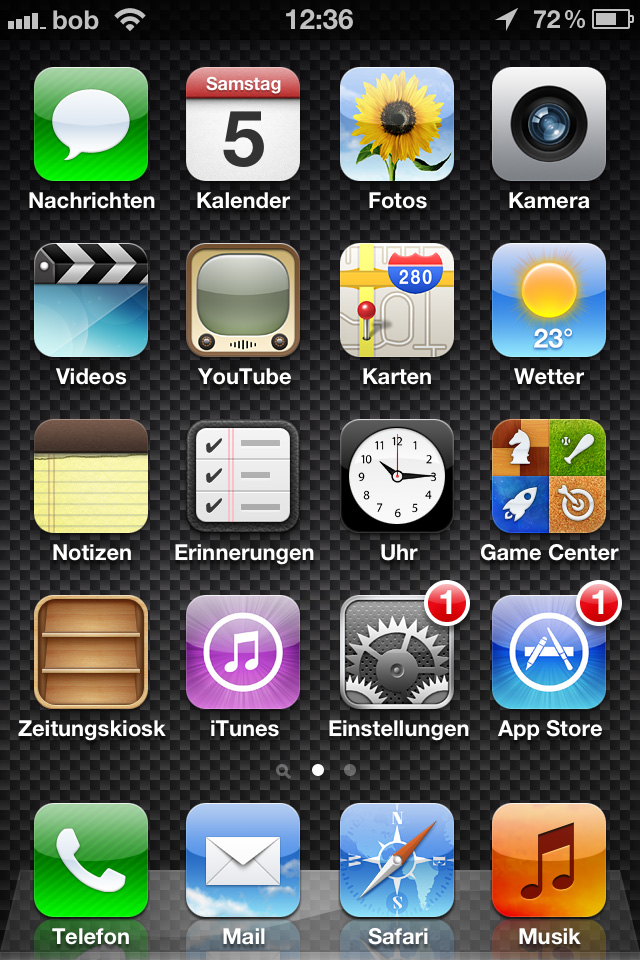Open Fotos with the sunflower icon

(x=397, y=125)
